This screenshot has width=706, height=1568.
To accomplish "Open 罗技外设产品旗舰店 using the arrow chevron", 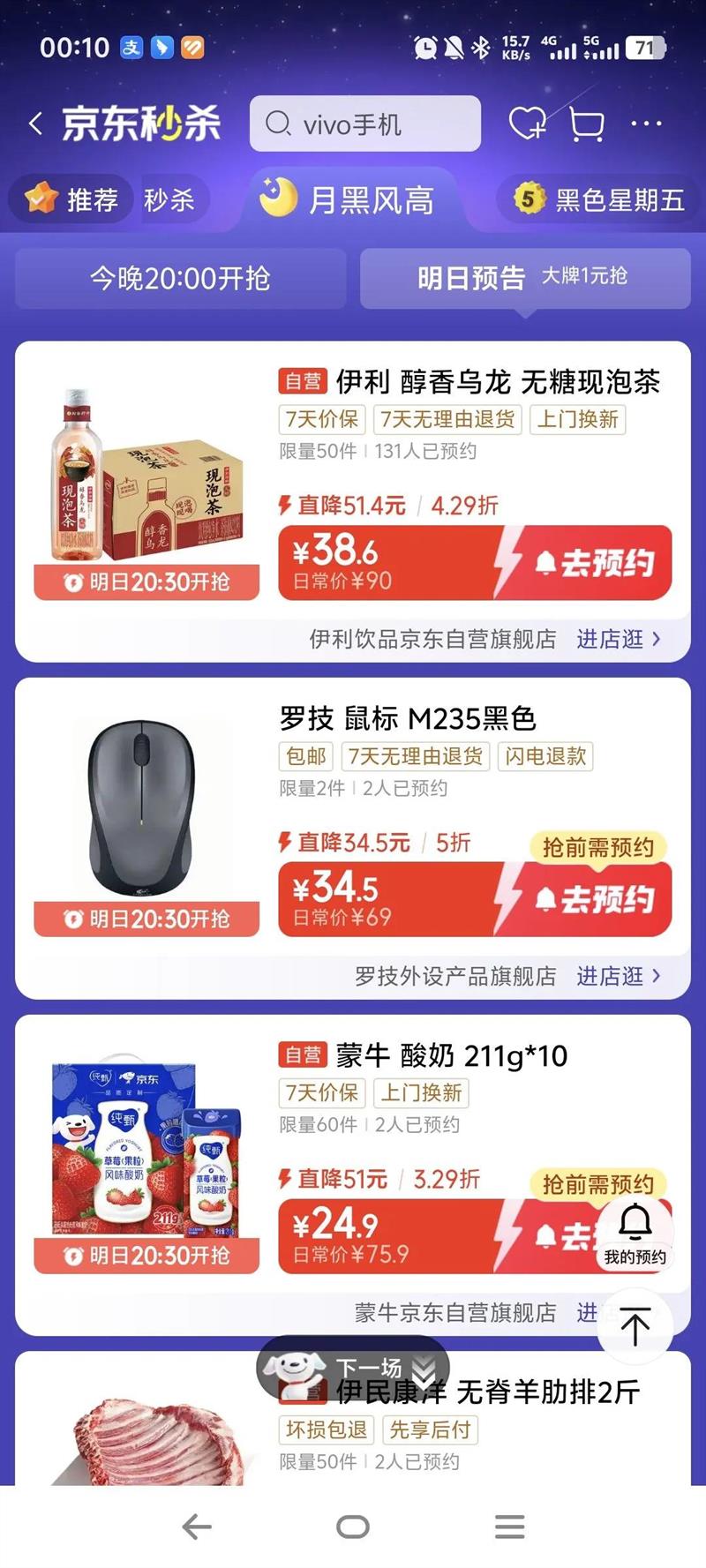I will 657,977.
